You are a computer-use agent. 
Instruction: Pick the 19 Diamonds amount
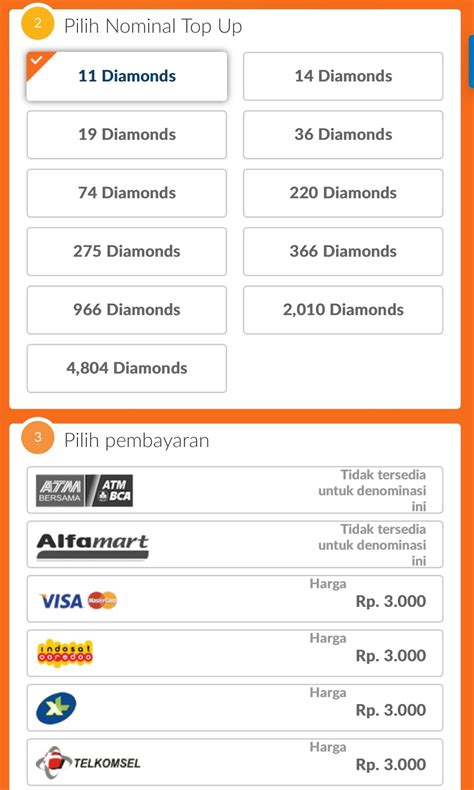[126, 135]
